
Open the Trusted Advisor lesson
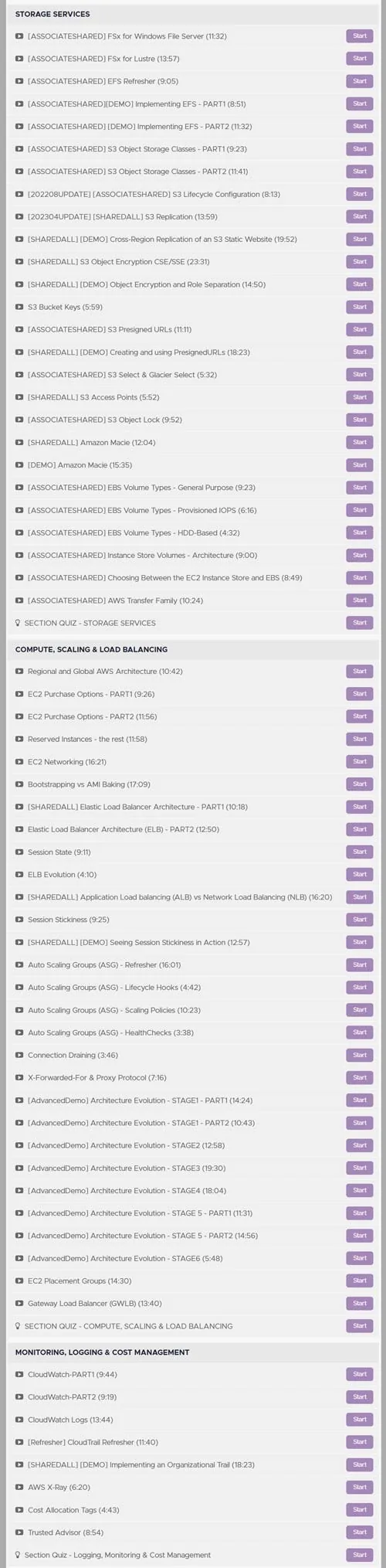(193, 1532)
